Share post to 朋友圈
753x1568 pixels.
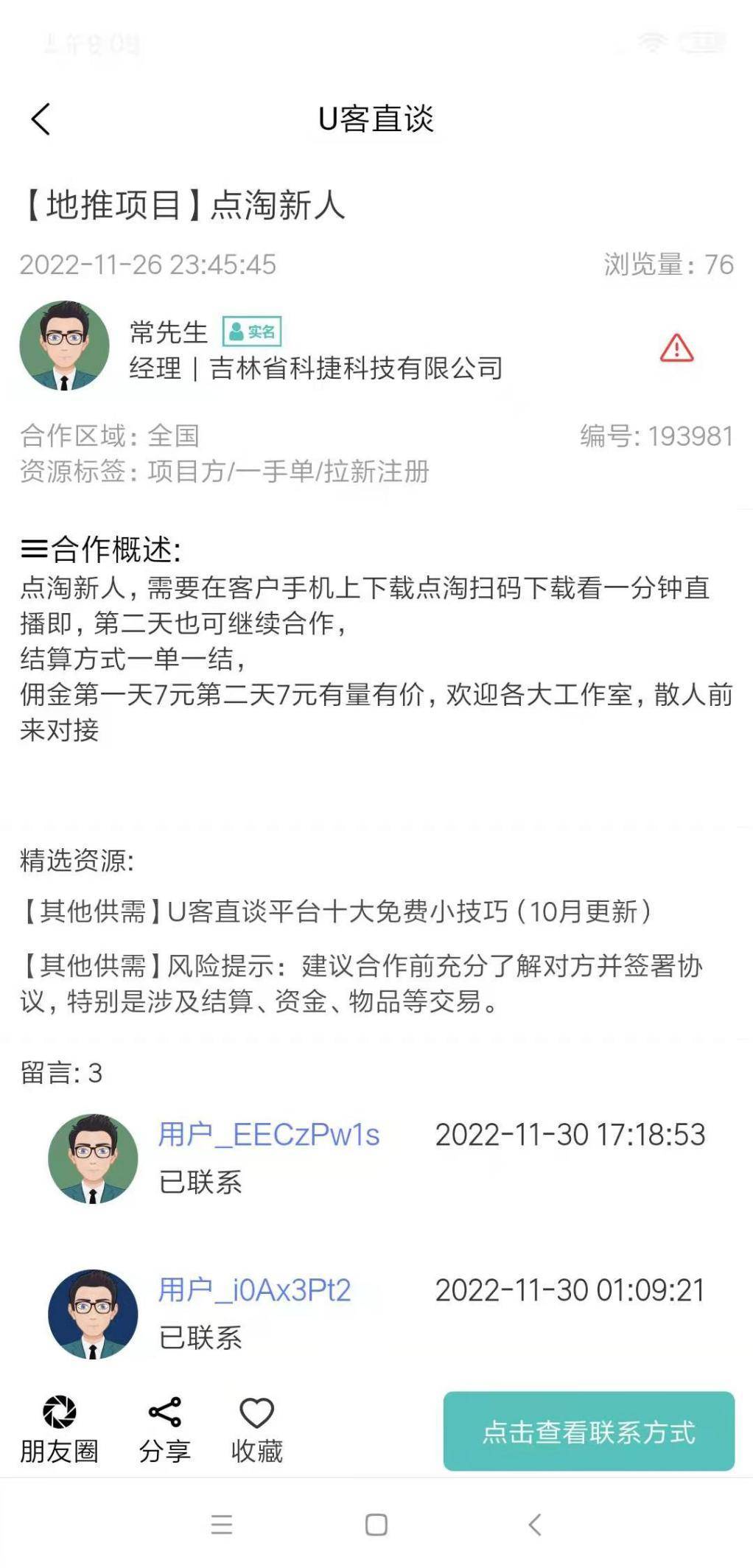click(59, 1429)
